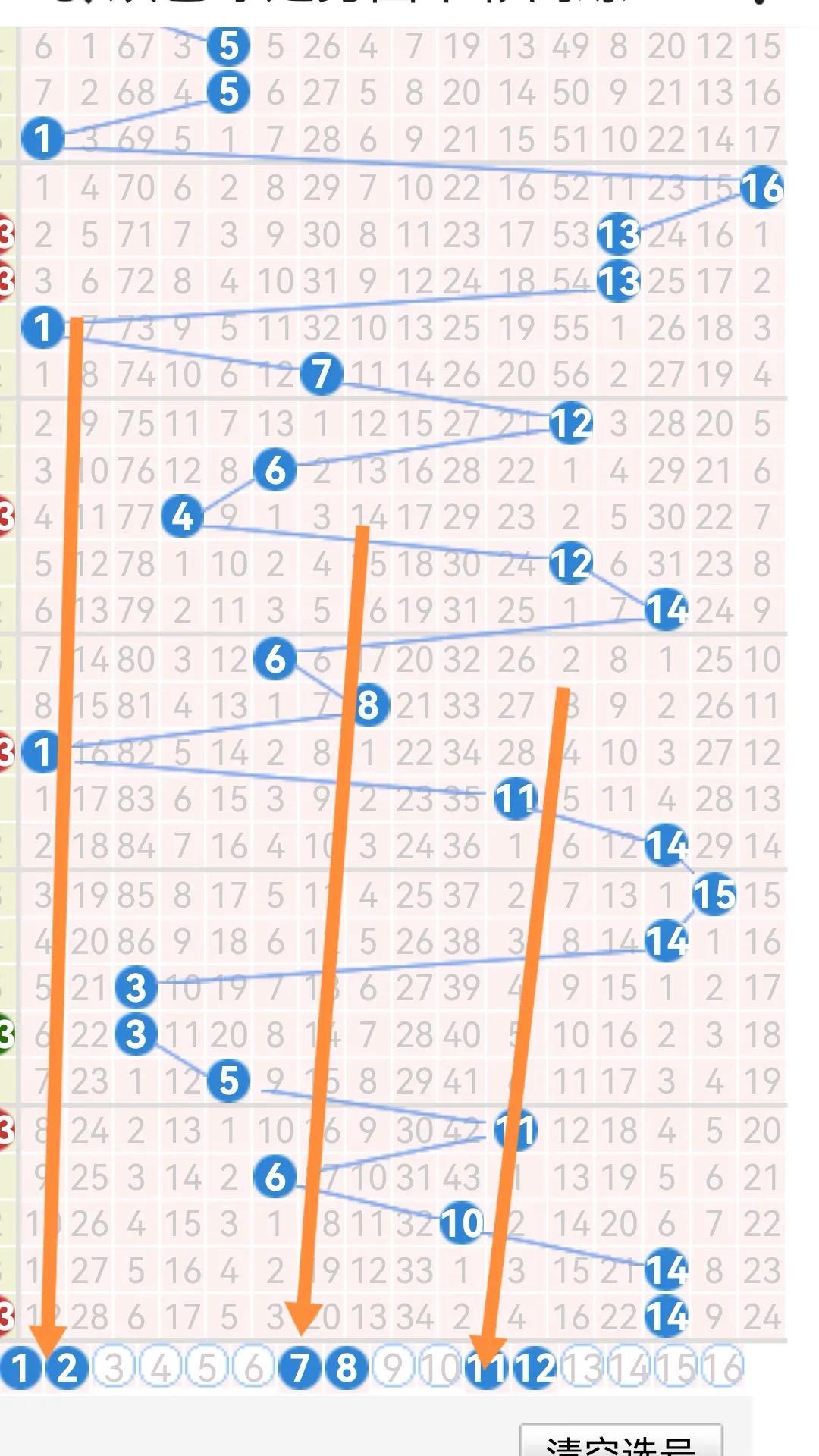Select number 10 in selection row
This screenshot has width=819, height=1456.
pyautogui.click(x=440, y=1369)
